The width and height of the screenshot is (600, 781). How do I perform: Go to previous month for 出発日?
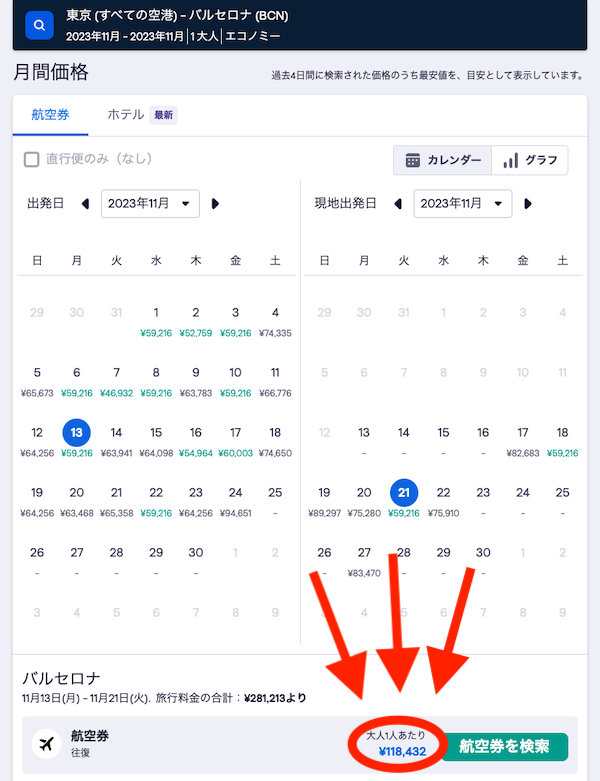[x=85, y=204]
